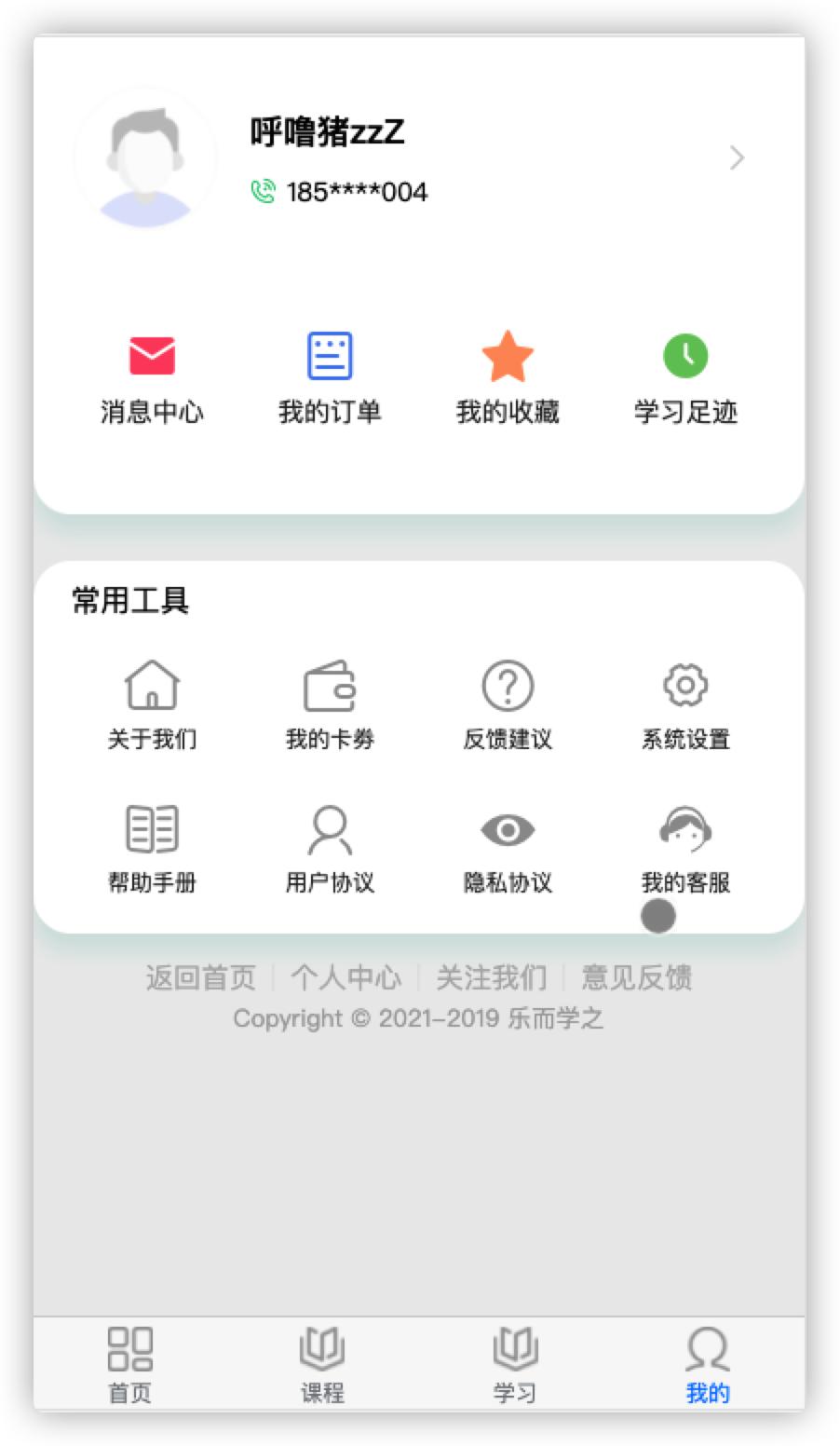Screen dimensions: 840x1446
Task: Open 隐私协议 privacy policy eye icon
Action: (508, 828)
